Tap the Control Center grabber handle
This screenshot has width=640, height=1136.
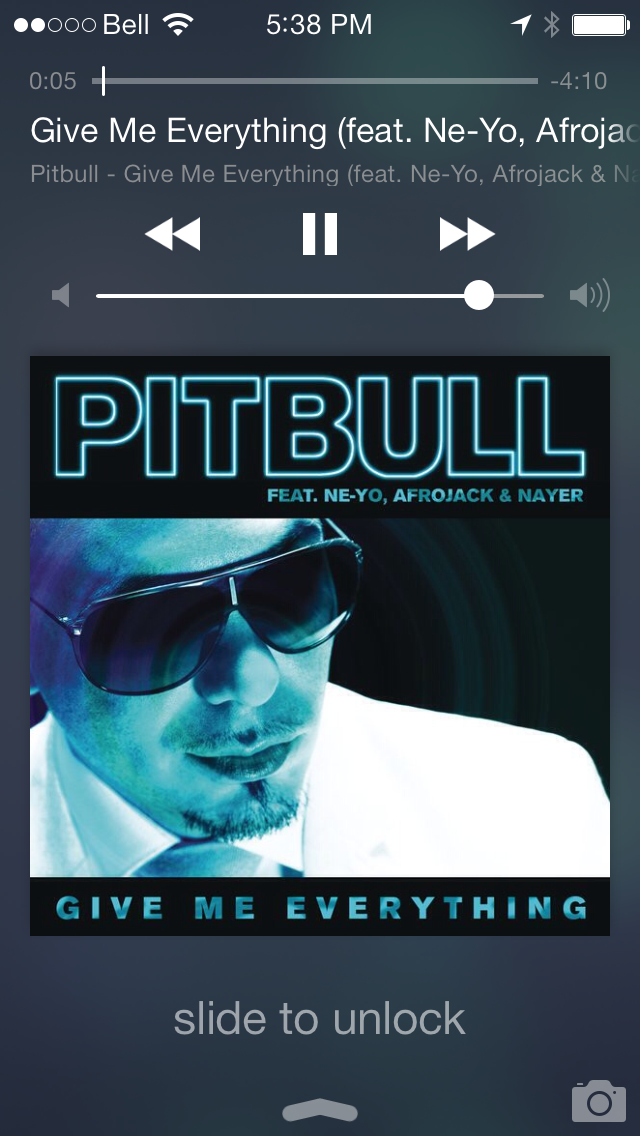coord(320,1110)
